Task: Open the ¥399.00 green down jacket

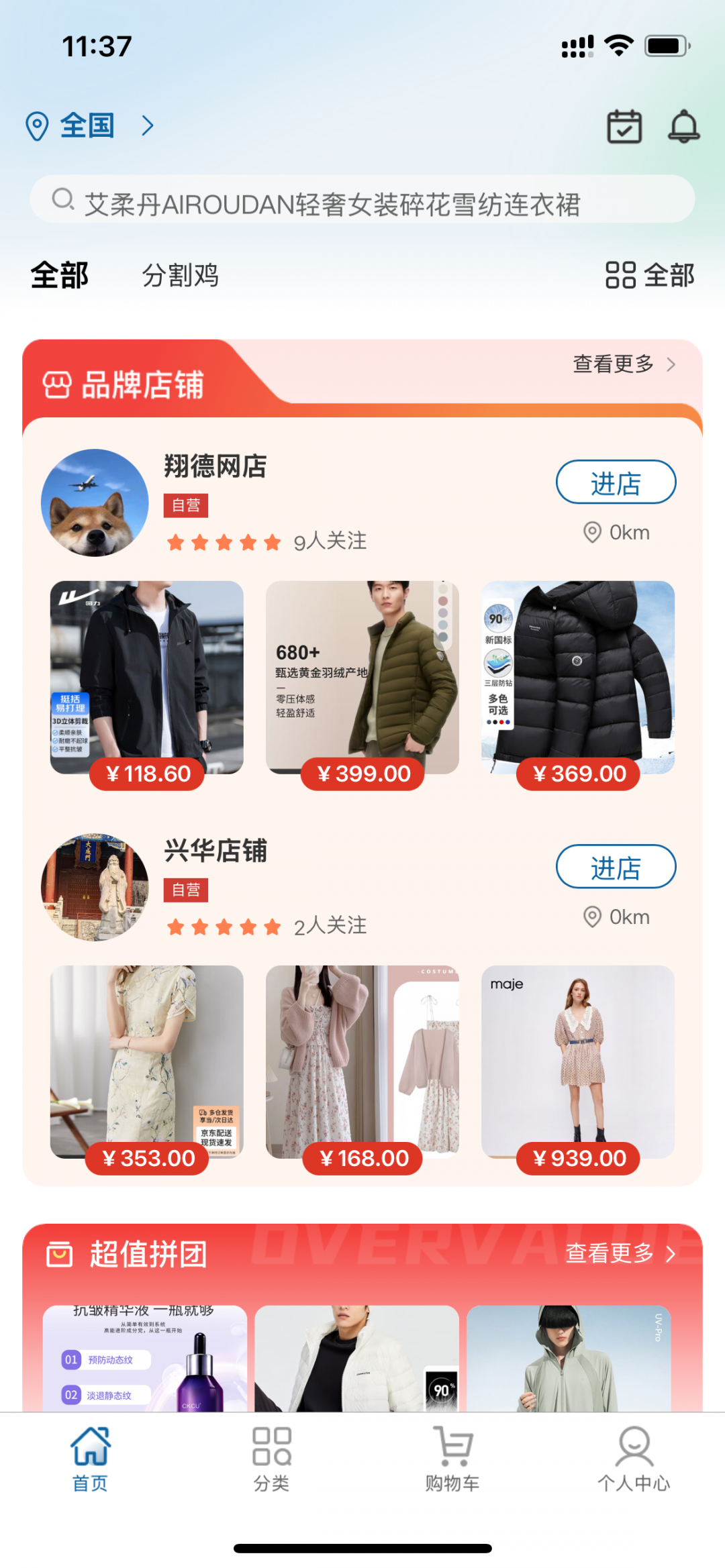Action: (x=362, y=678)
